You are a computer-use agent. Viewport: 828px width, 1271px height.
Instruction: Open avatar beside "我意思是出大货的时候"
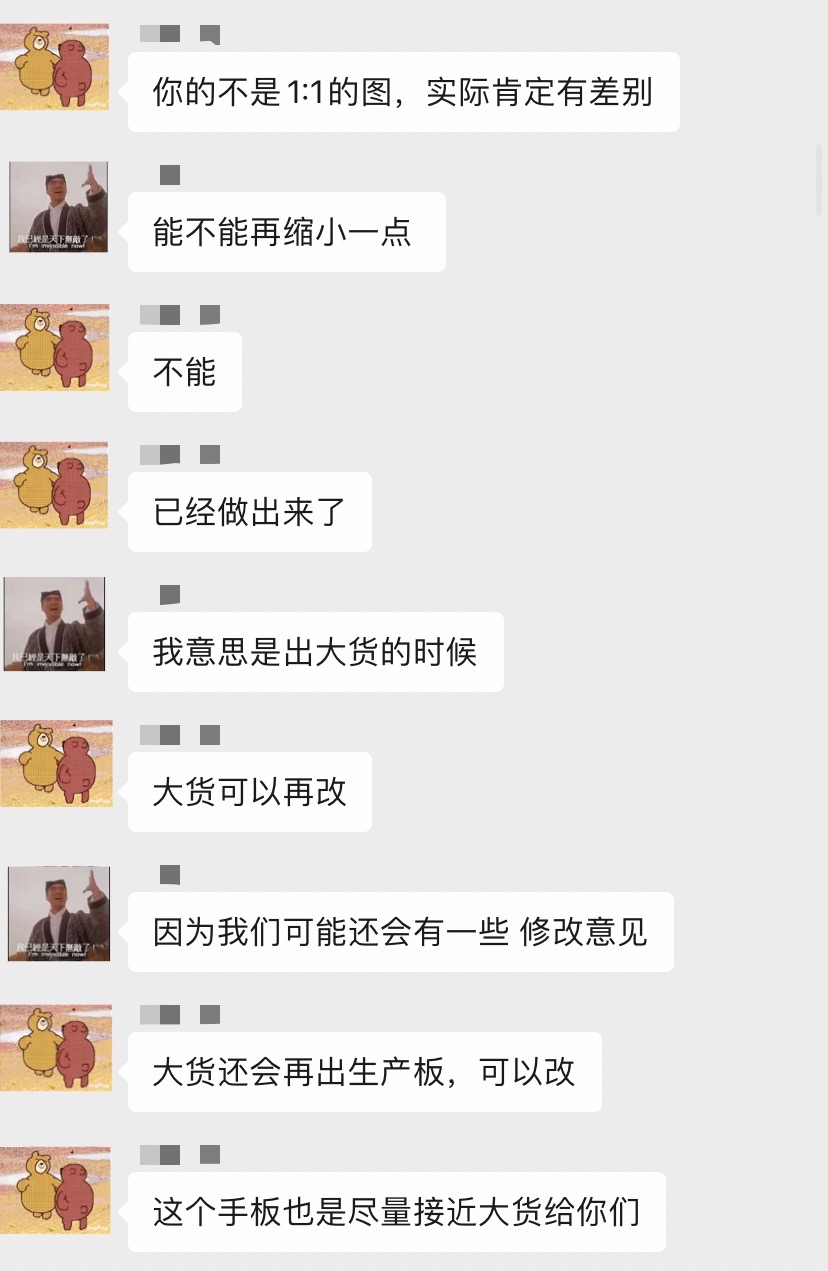point(55,624)
